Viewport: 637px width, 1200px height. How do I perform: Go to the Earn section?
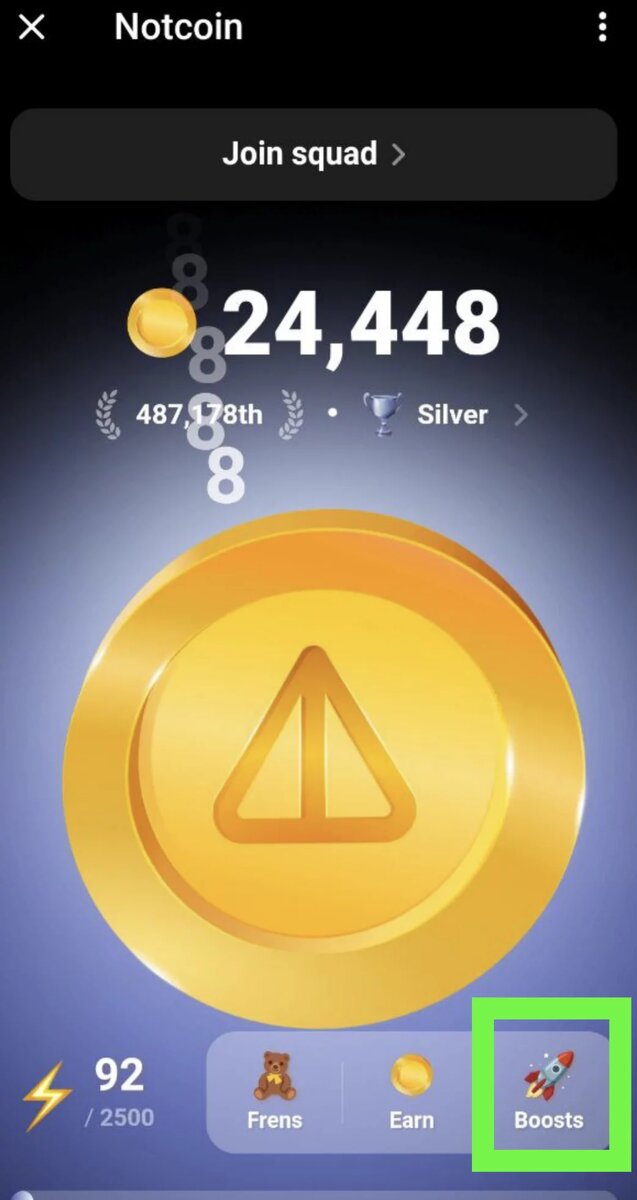[x=411, y=1091]
